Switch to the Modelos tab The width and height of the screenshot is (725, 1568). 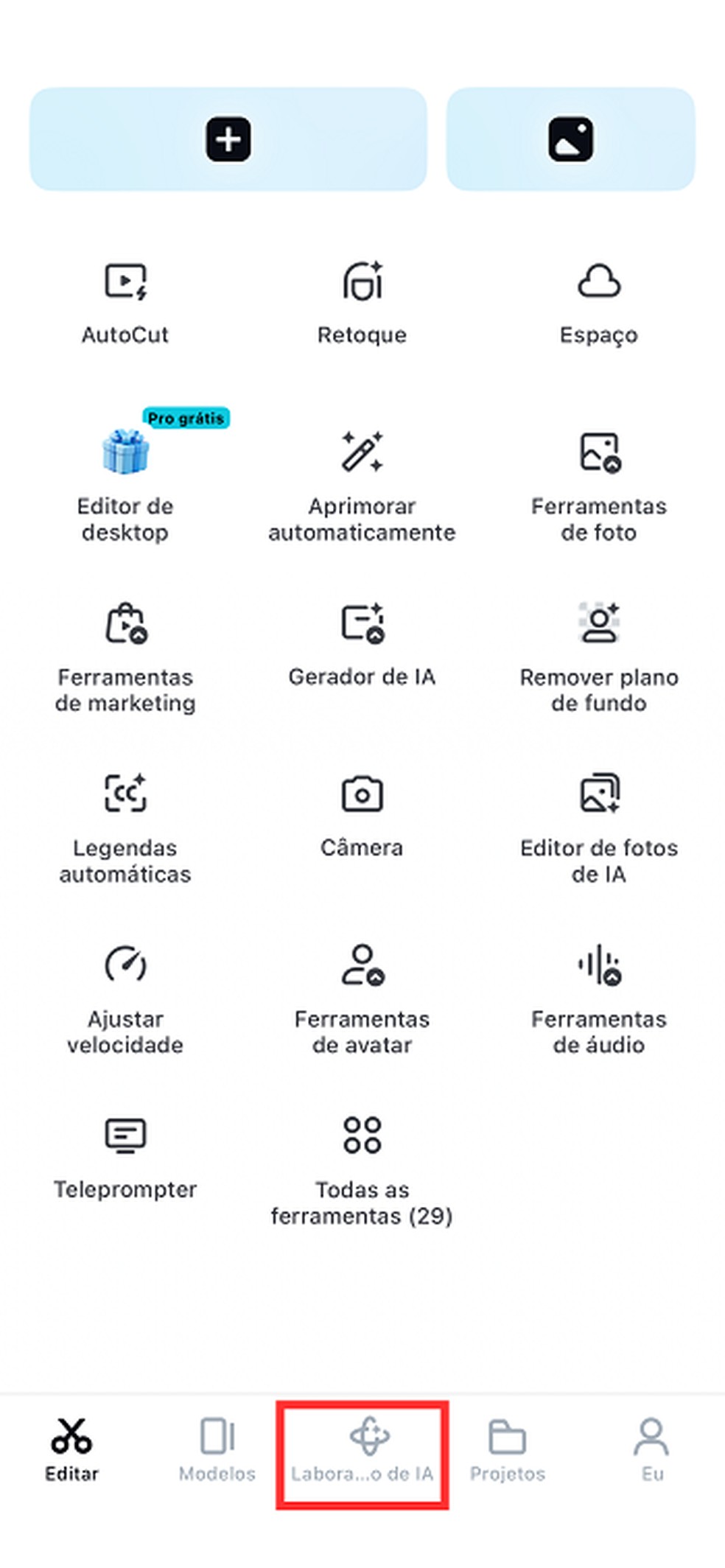pyautogui.click(x=217, y=1448)
